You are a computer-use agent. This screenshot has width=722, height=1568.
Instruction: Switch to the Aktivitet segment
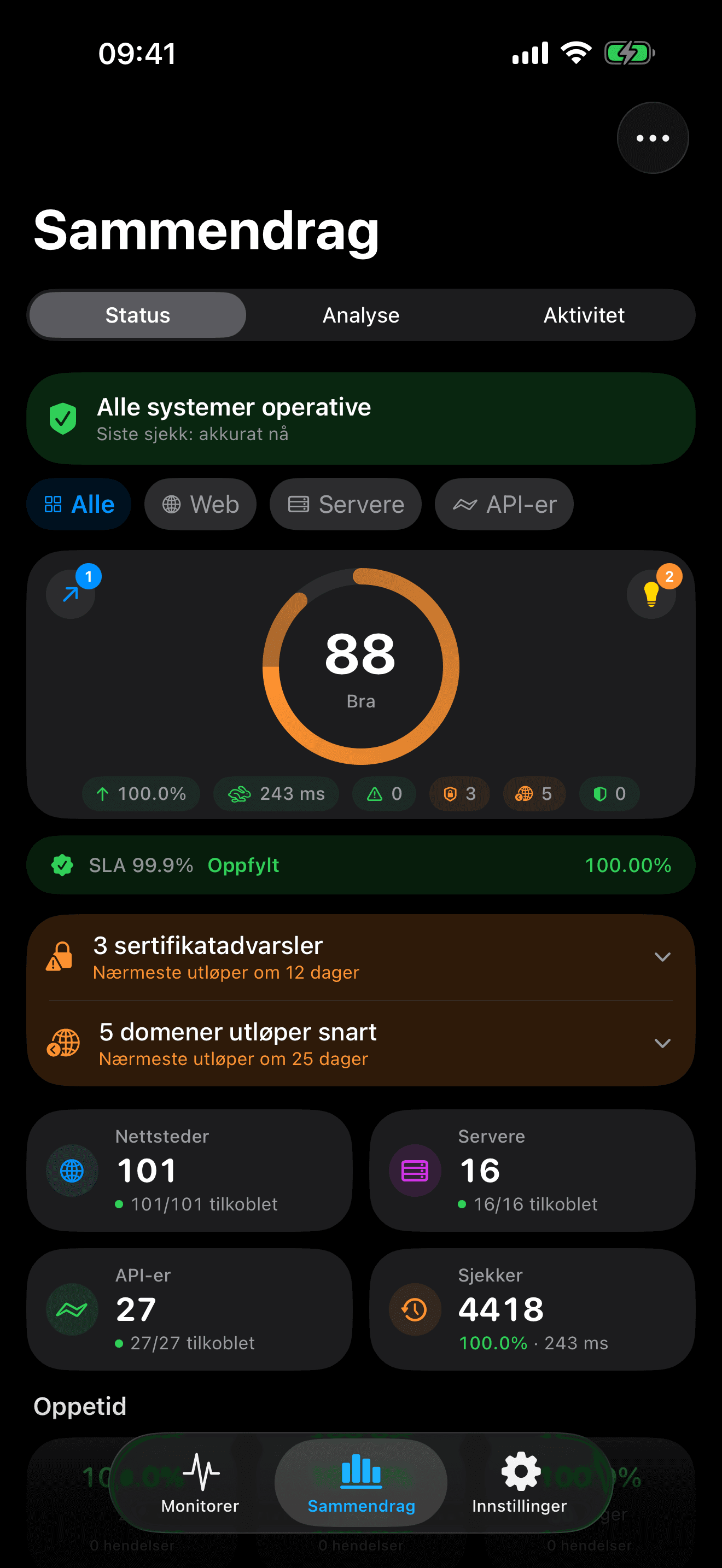click(583, 315)
